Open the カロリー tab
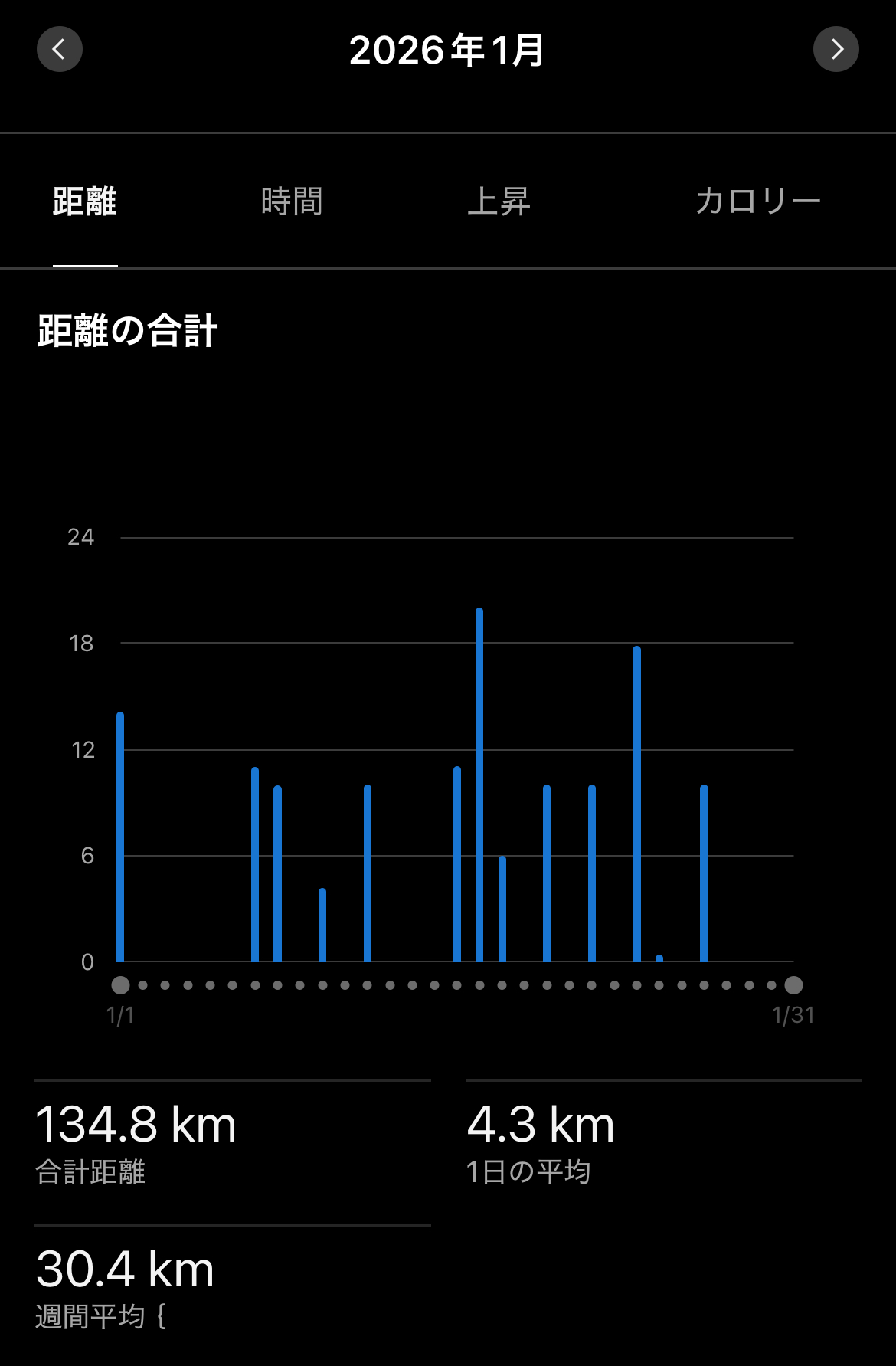This screenshot has width=896, height=1366. 757,201
